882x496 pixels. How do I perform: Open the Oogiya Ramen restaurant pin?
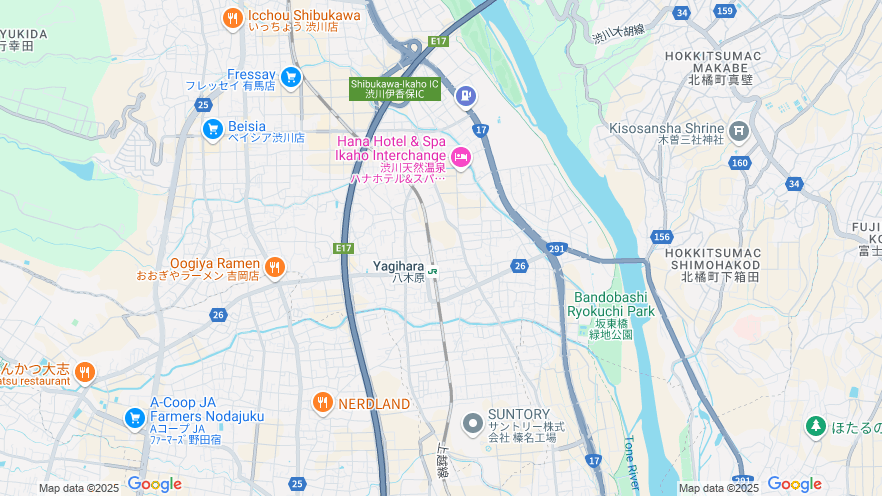[274, 267]
